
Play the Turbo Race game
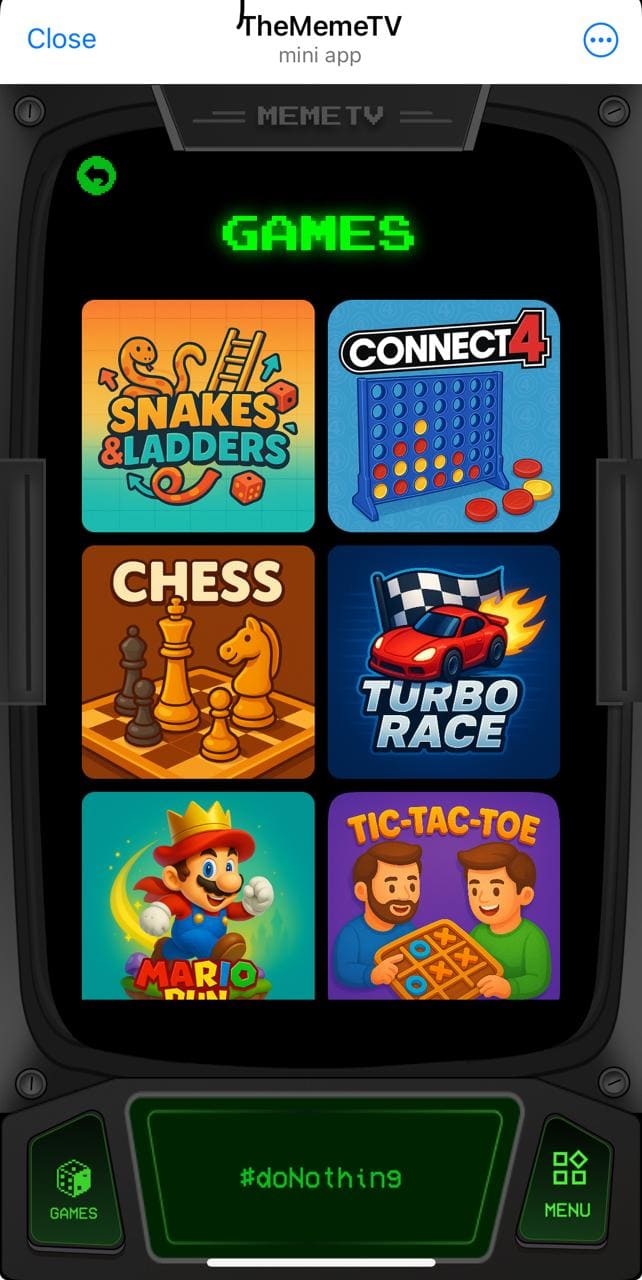pos(444,662)
